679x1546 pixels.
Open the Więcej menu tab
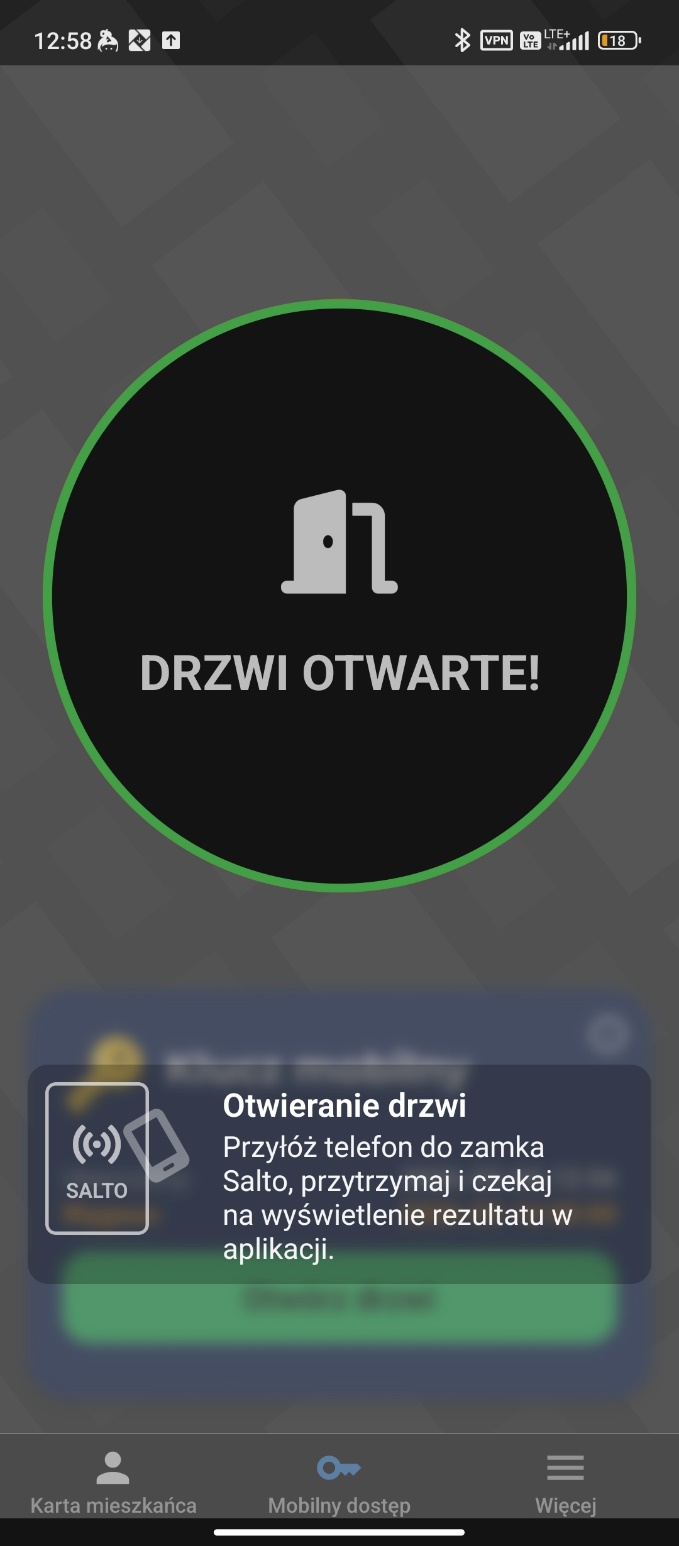pyautogui.click(x=565, y=1482)
